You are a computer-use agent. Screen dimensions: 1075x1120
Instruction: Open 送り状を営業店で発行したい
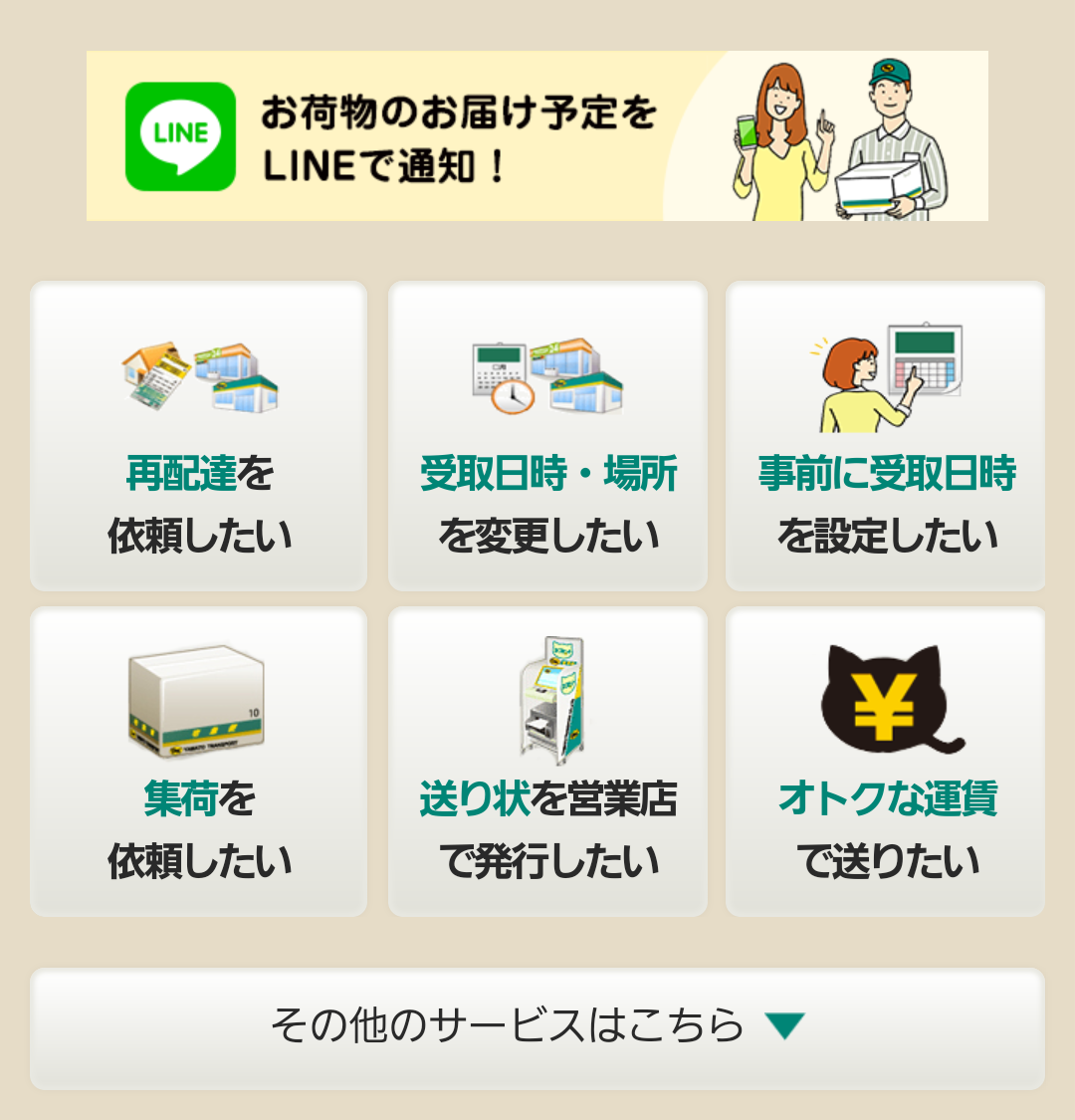[547, 762]
